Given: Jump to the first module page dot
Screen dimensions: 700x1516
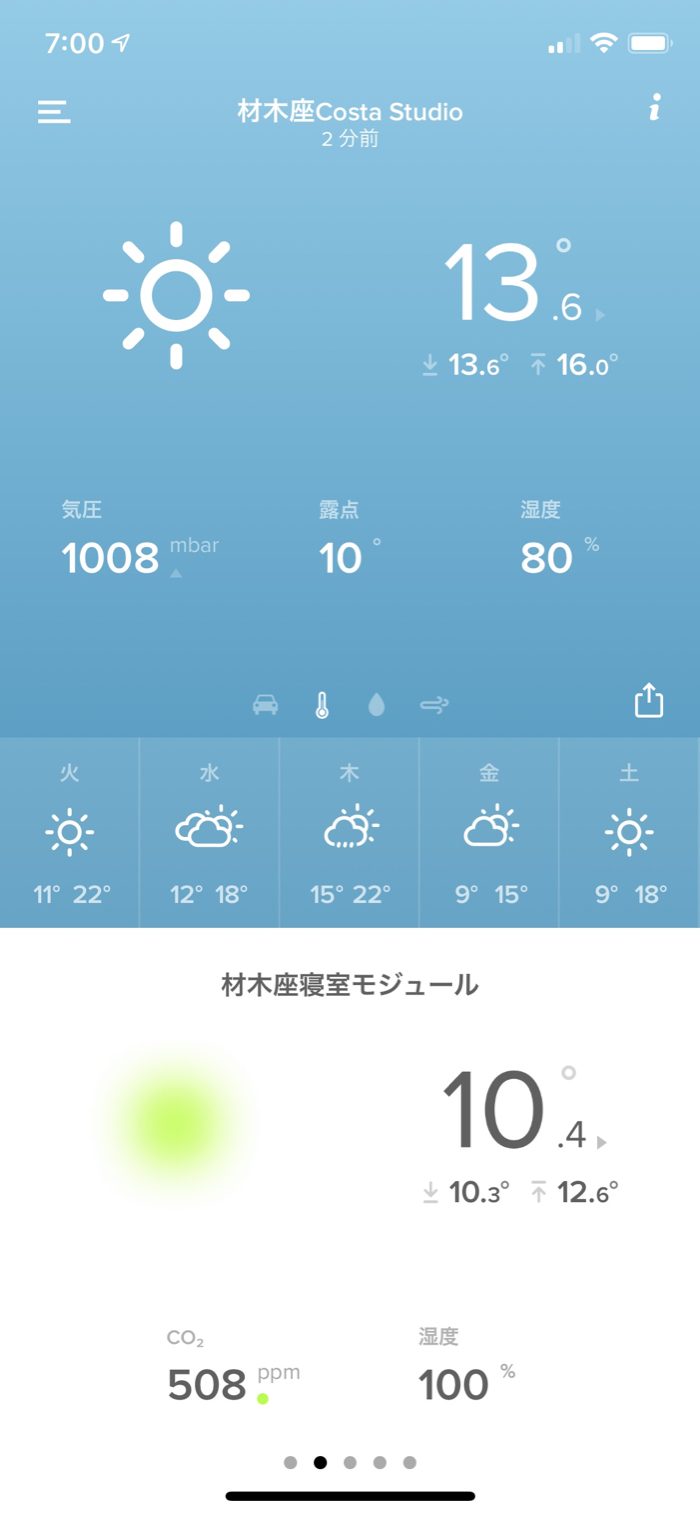Looking at the screenshot, I should [x=290, y=1462].
